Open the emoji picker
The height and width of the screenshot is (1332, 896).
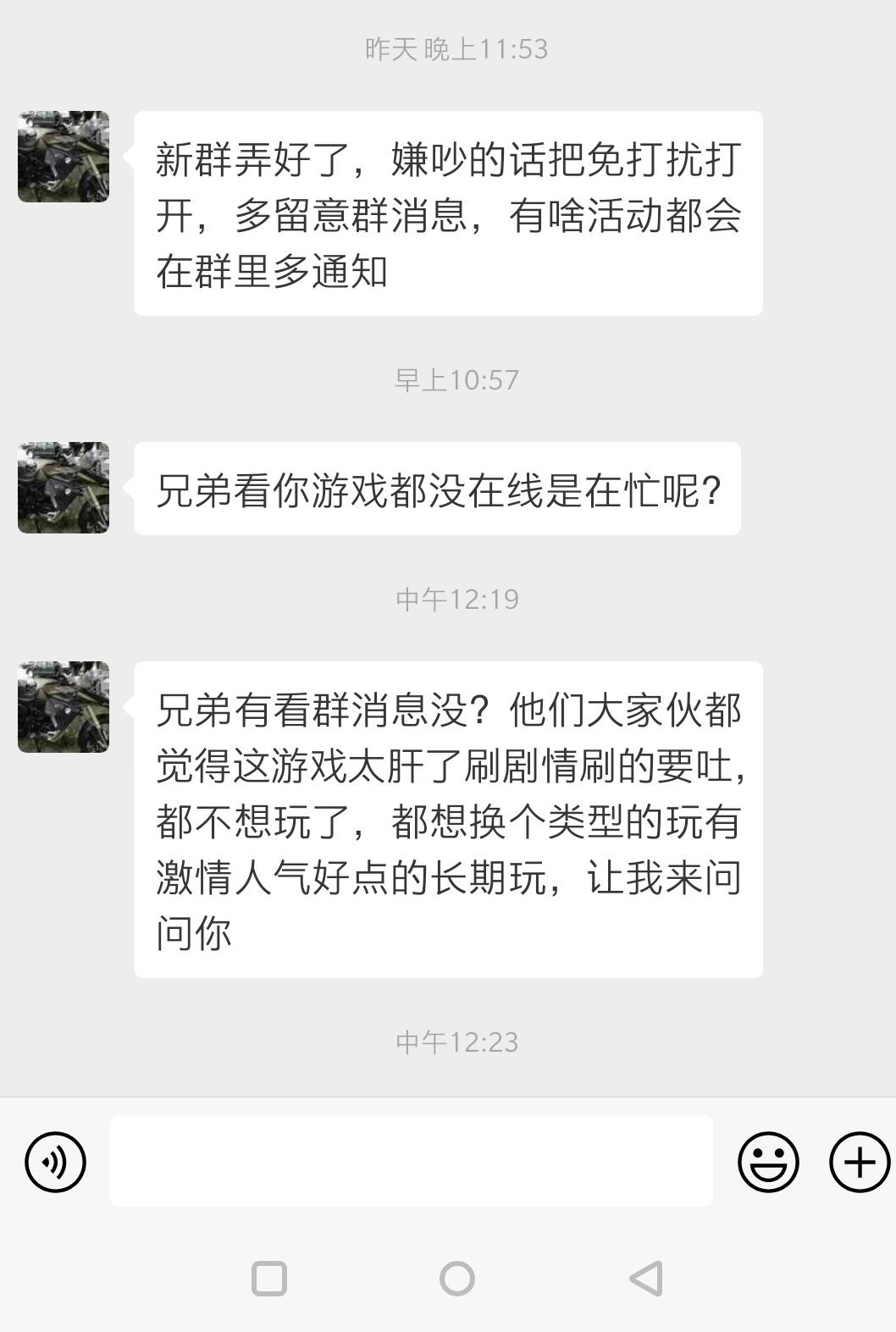768,1162
